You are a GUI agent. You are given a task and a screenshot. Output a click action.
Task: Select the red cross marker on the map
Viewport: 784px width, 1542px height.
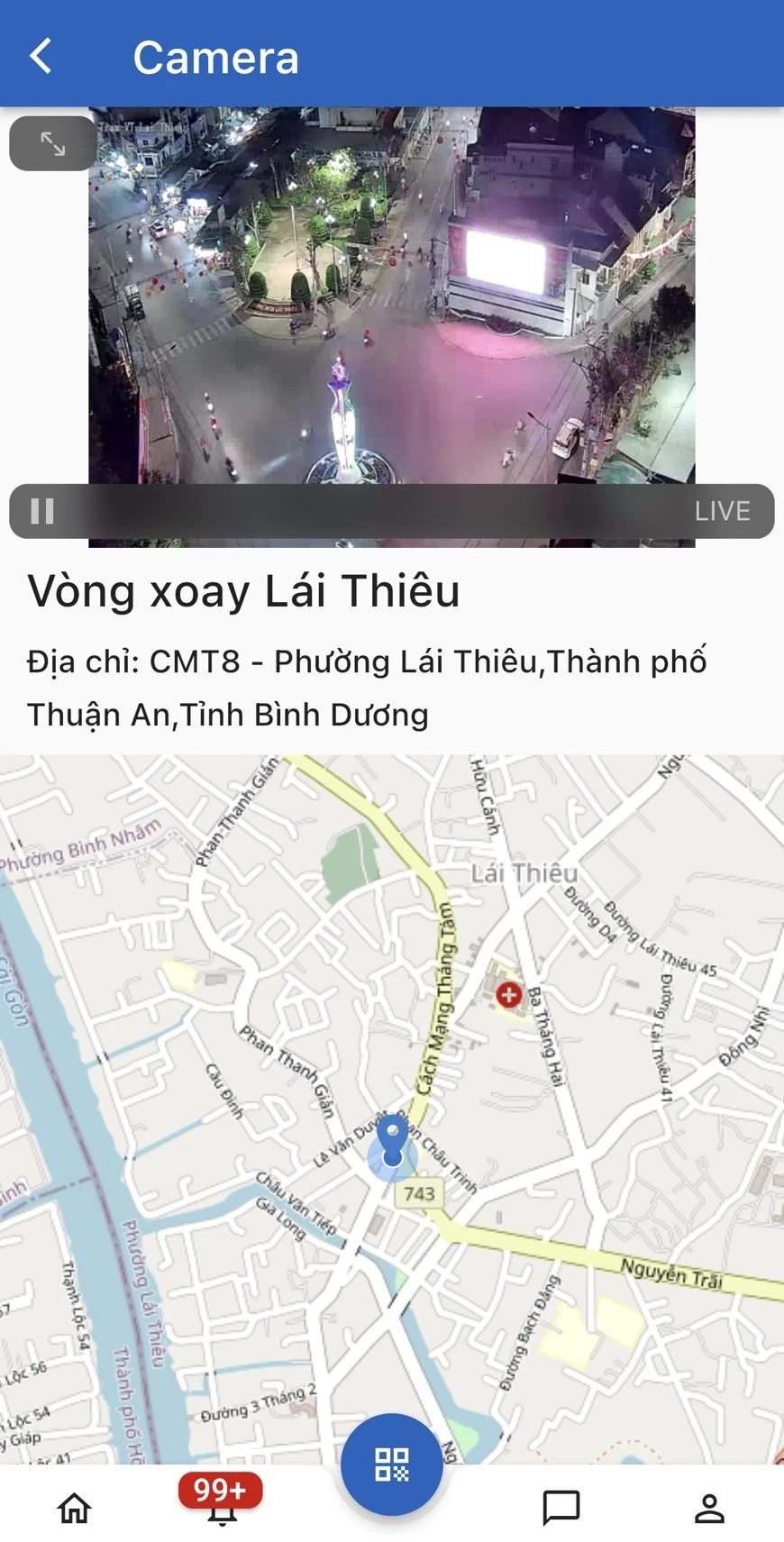[507, 994]
